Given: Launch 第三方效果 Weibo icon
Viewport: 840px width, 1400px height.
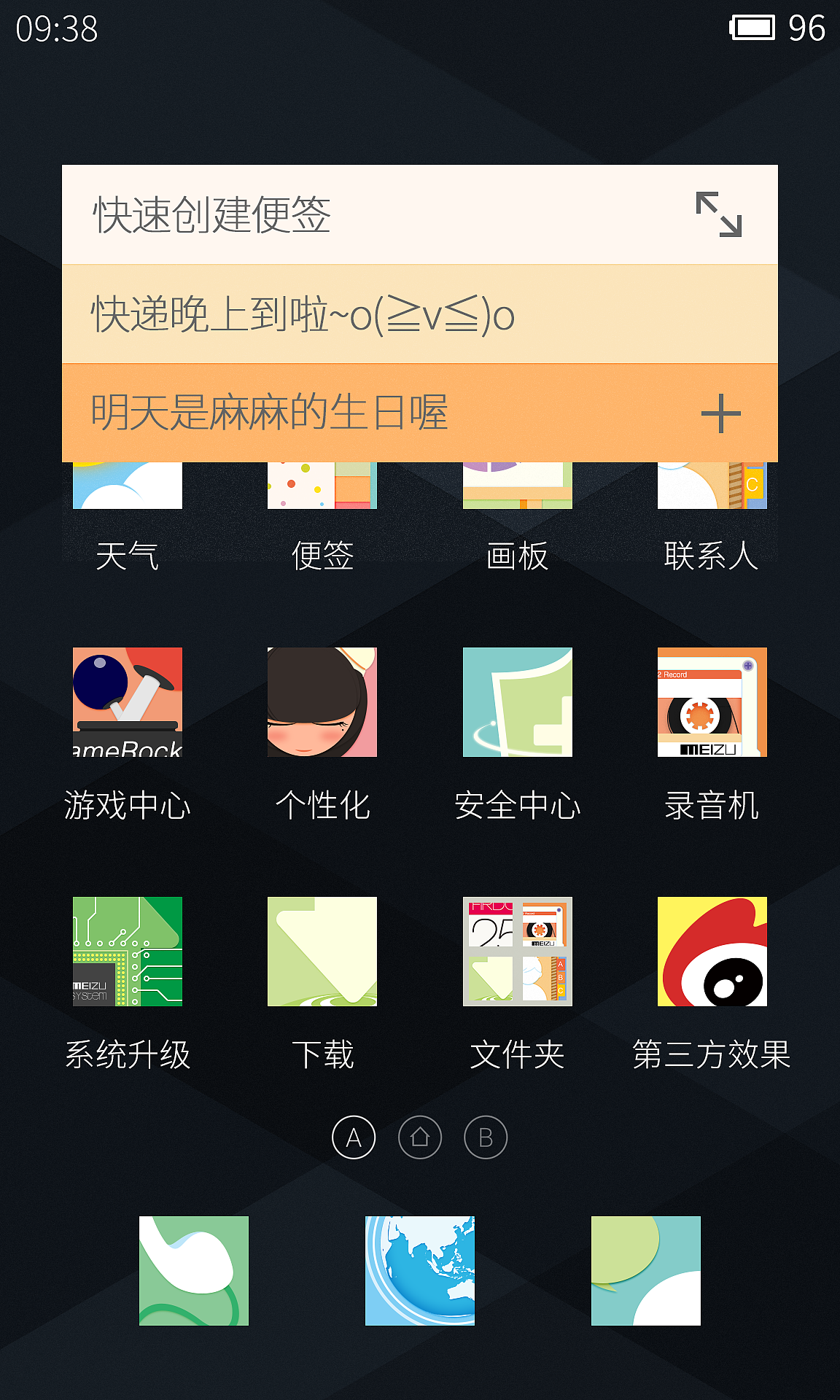Looking at the screenshot, I should (712, 952).
